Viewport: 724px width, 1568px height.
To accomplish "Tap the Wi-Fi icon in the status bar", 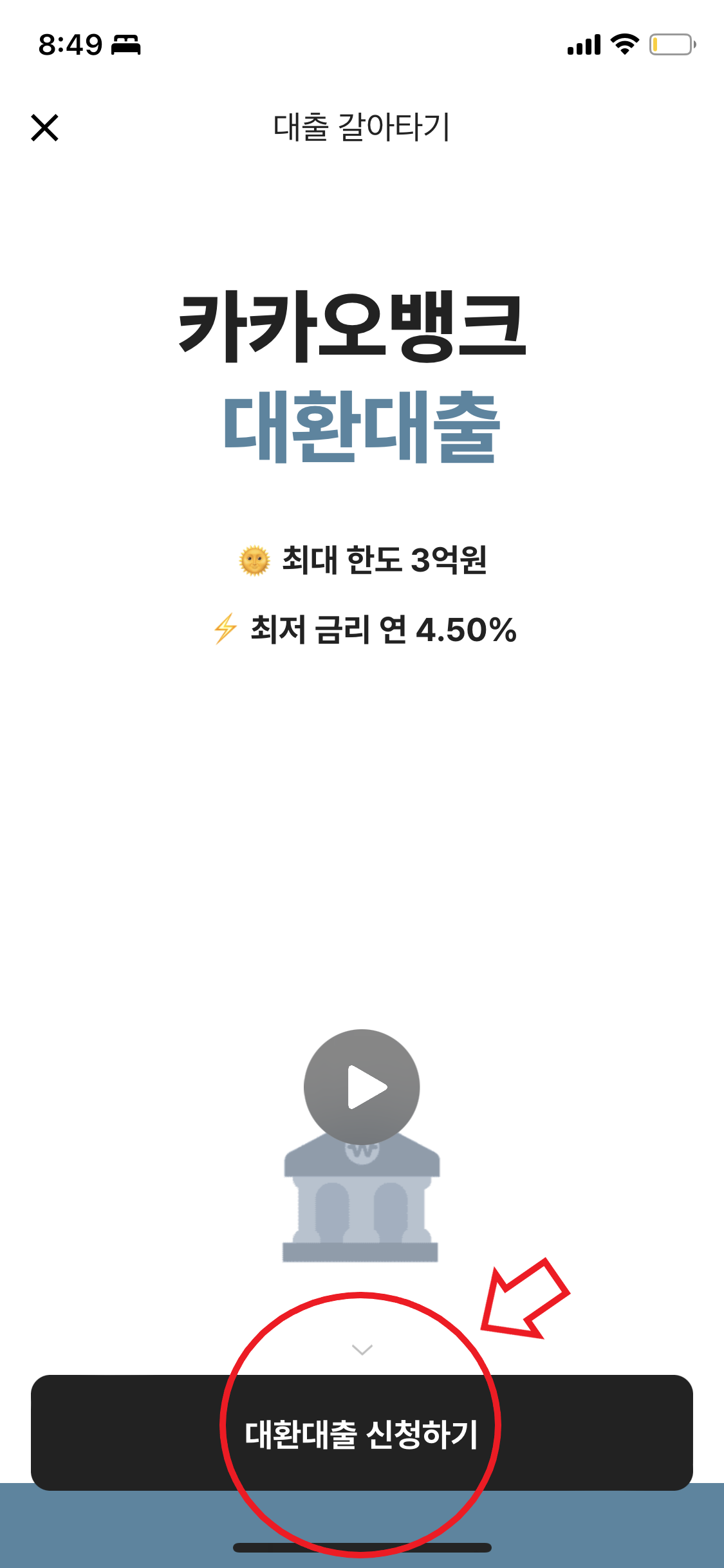I will (x=622, y=45).
